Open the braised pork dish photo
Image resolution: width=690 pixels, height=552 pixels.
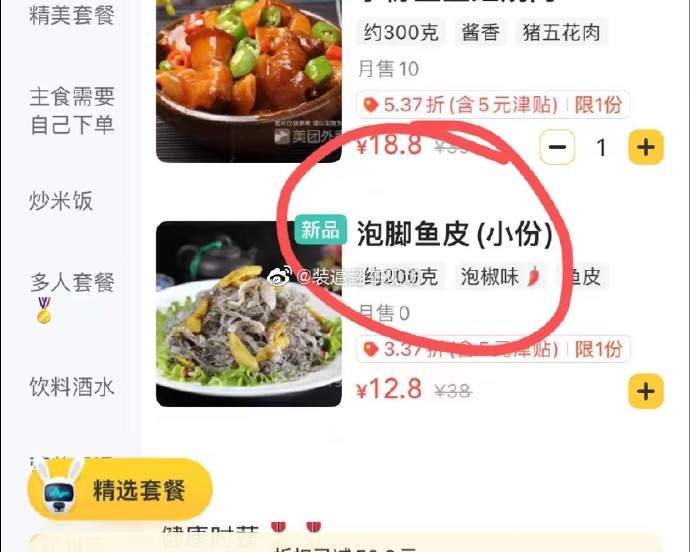pos(235,80)
